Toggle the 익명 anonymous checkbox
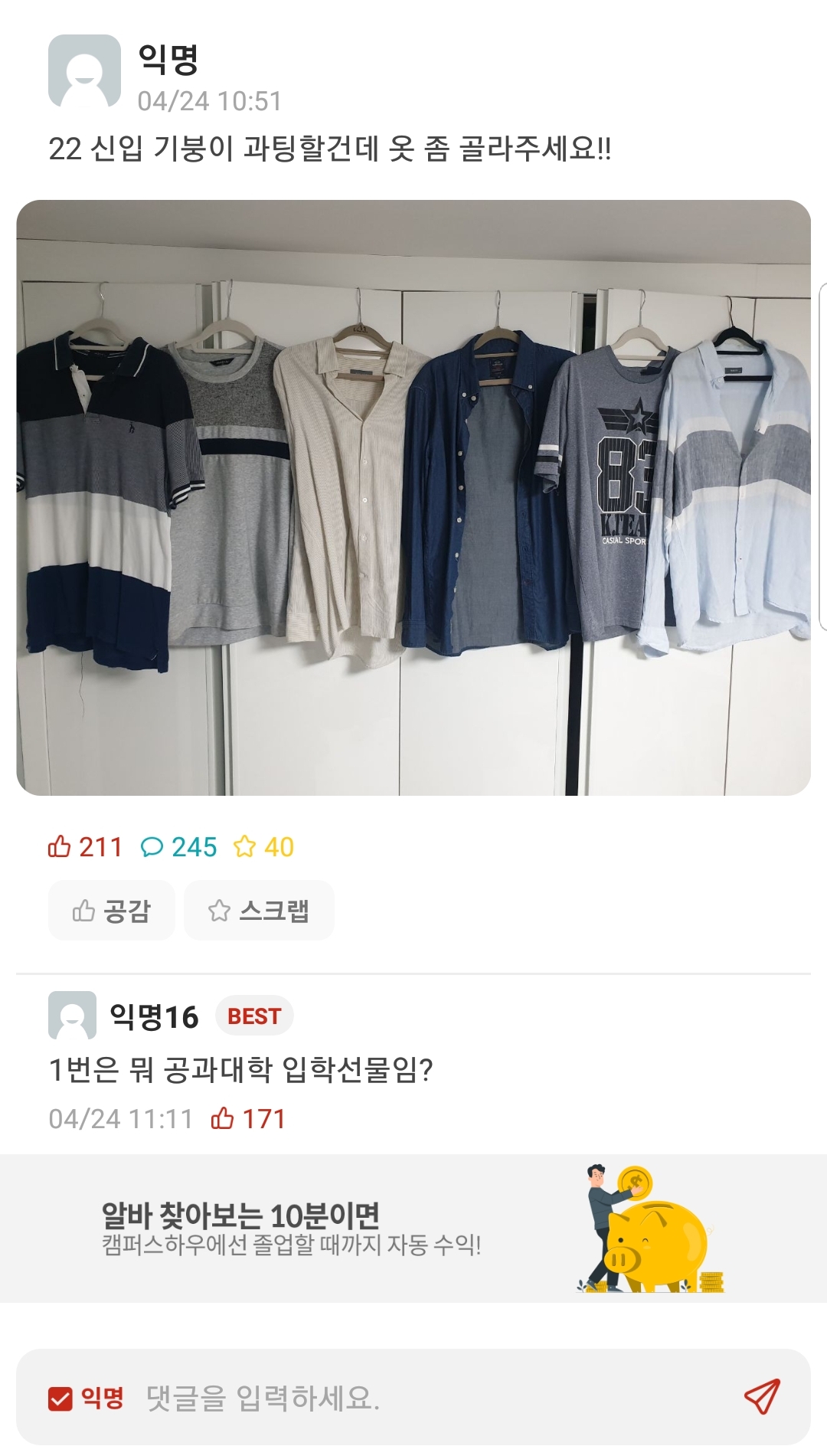This screenshot has height=1456, width=827. click(x=60, y=1399)
